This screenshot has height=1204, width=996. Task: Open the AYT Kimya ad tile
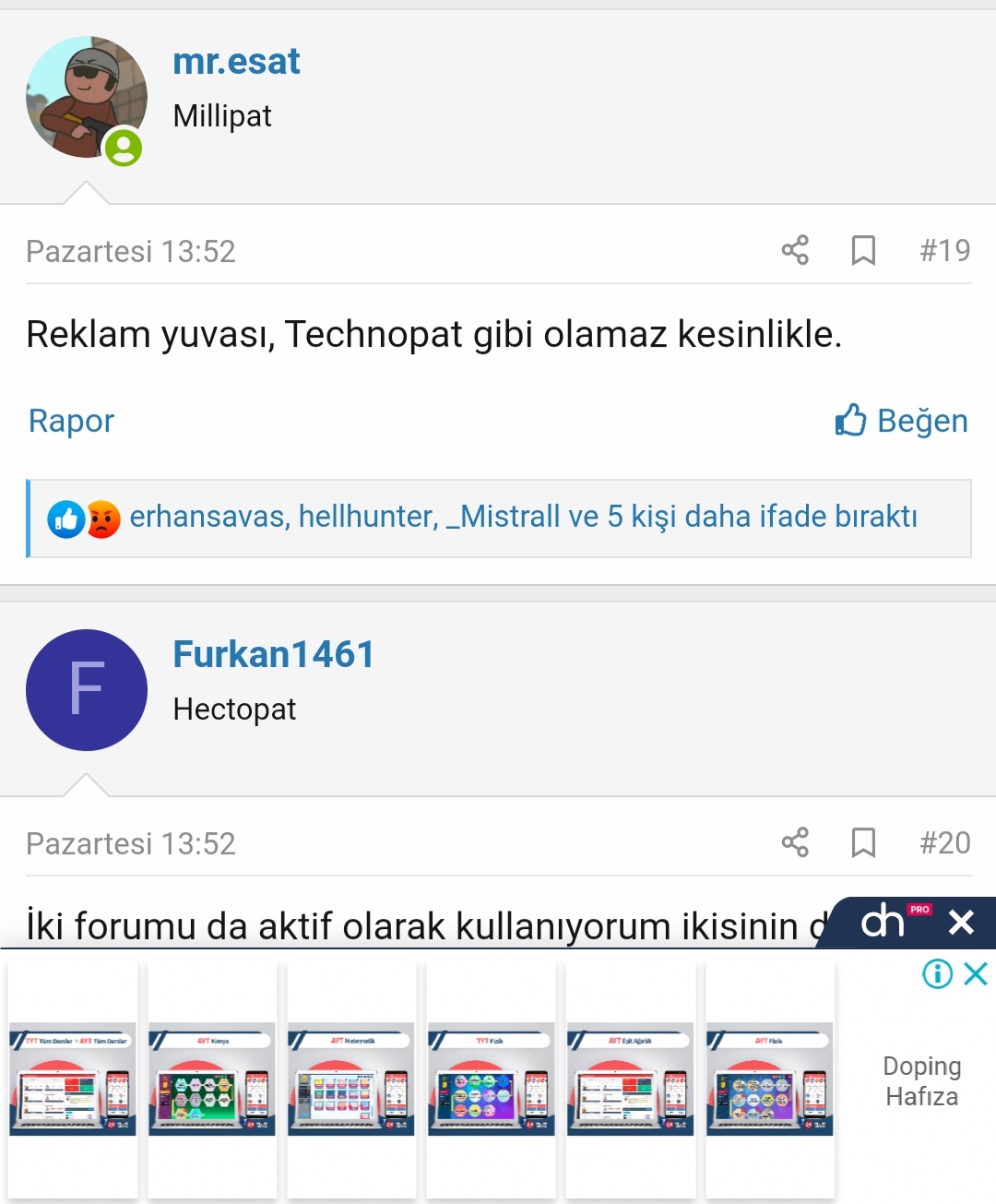(x=212, y=1079)
